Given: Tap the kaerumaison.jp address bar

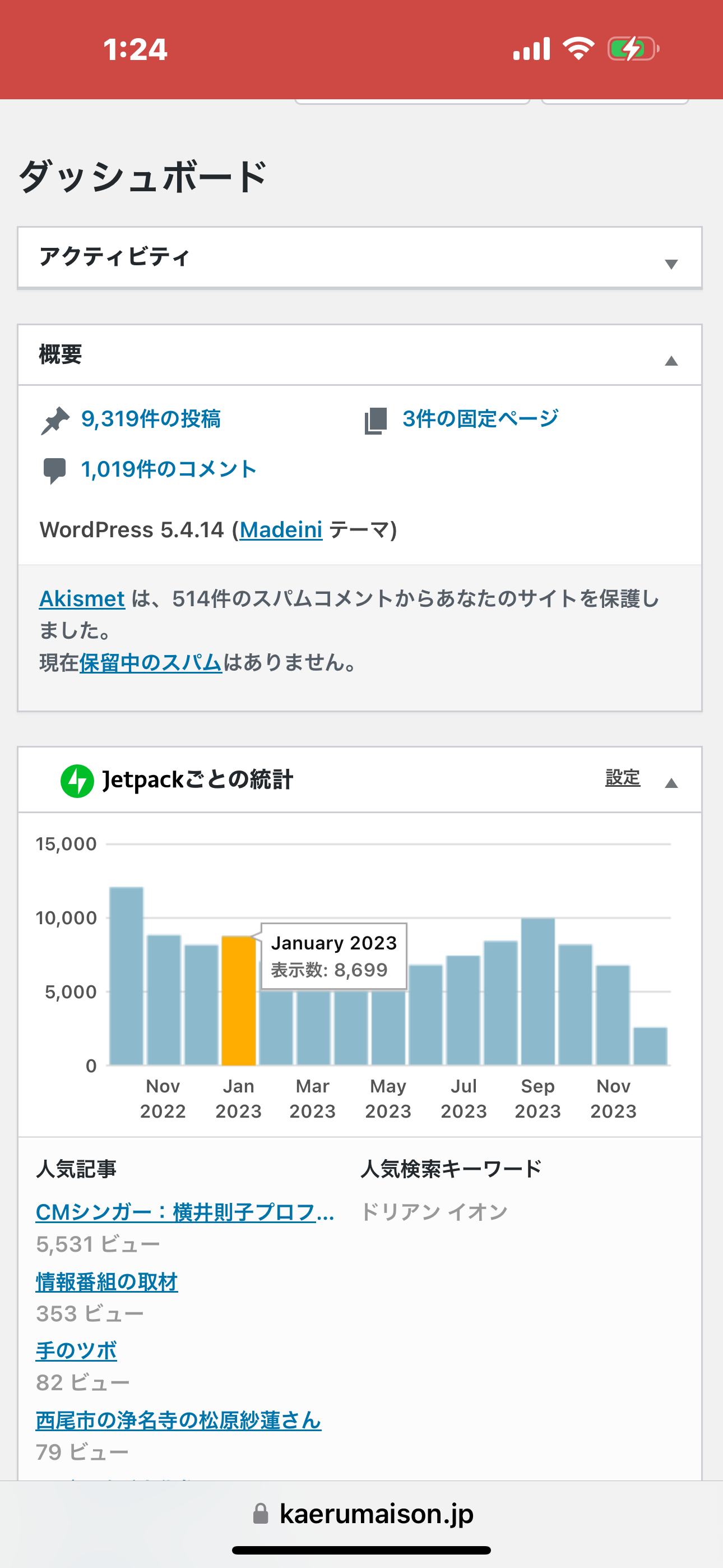Looking at the screenshot, I should click(363, 1514).
